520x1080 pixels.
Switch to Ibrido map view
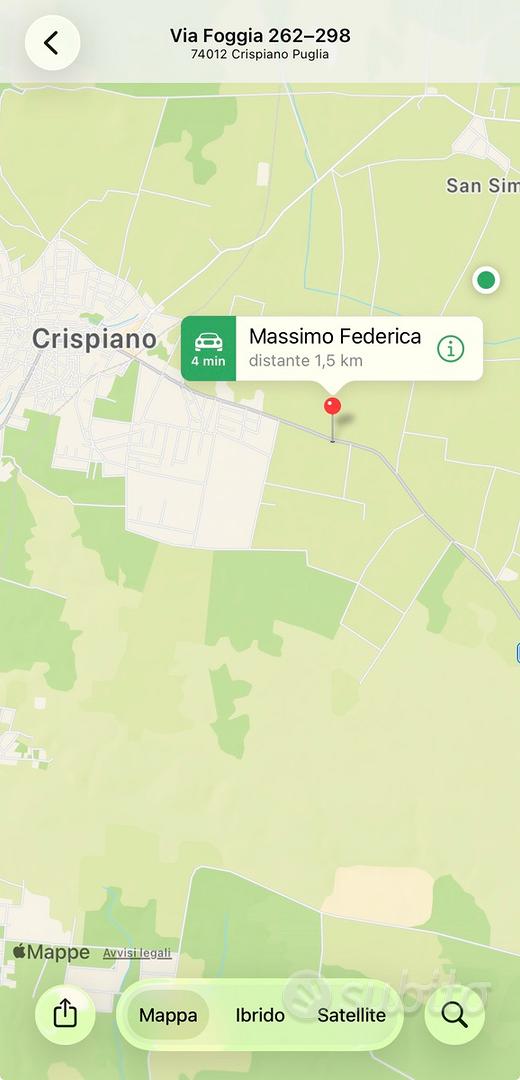coord(260,1015)
